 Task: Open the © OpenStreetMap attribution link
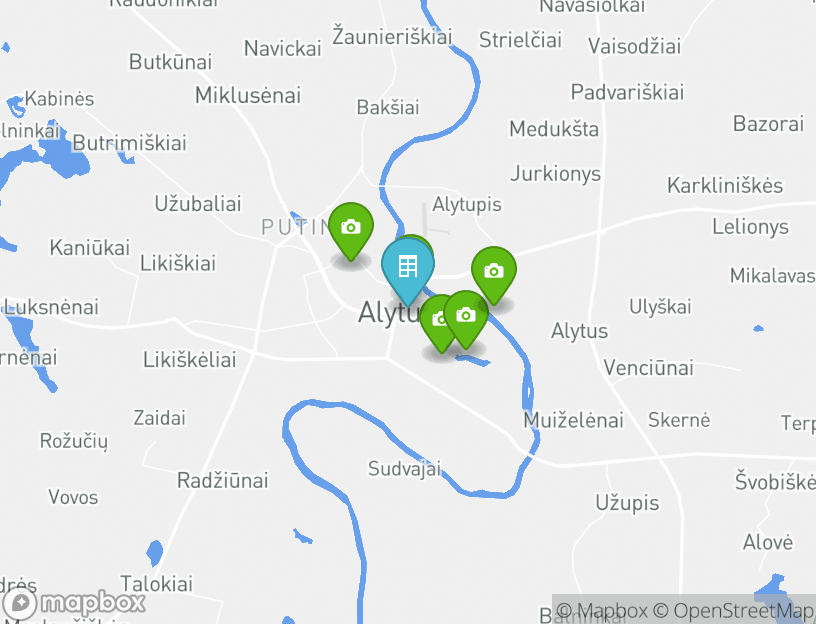point(734,610)
